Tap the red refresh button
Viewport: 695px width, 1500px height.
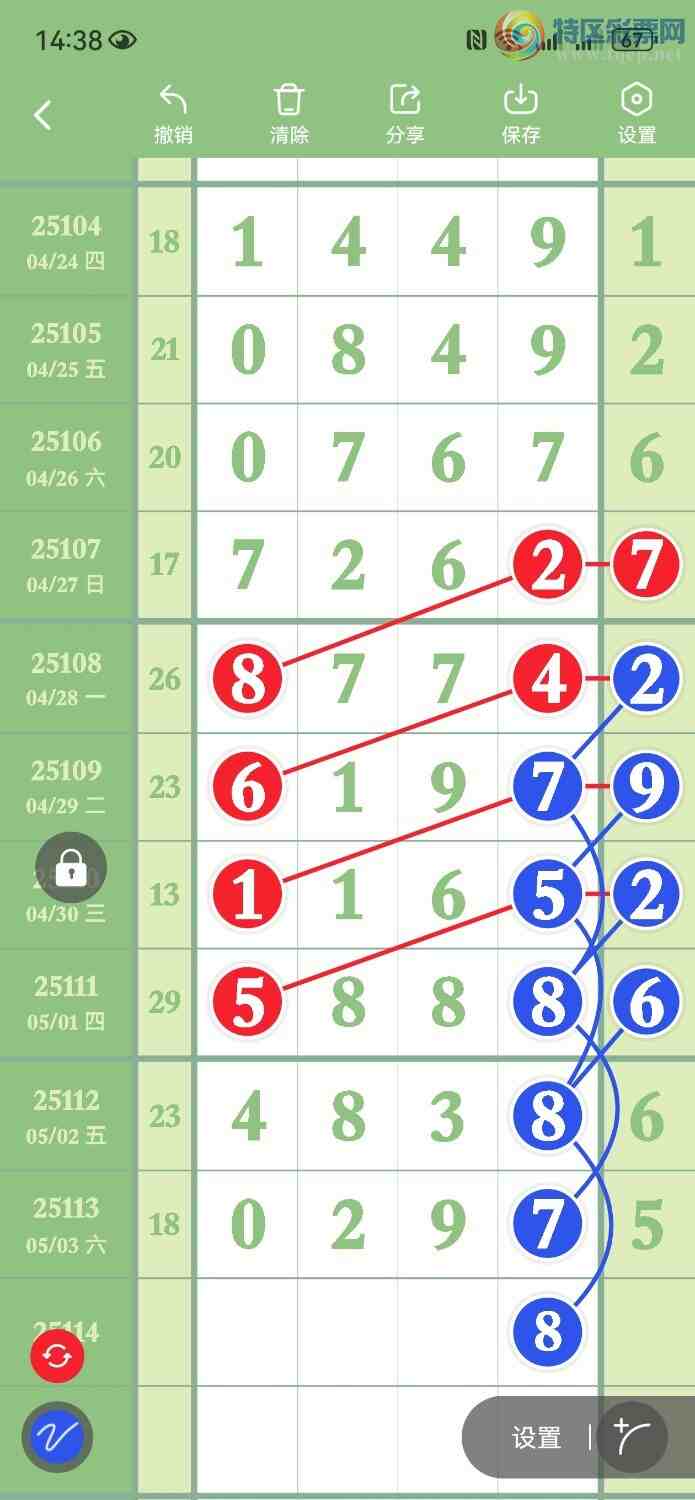pyautogui.click(x=58, y=1357)
